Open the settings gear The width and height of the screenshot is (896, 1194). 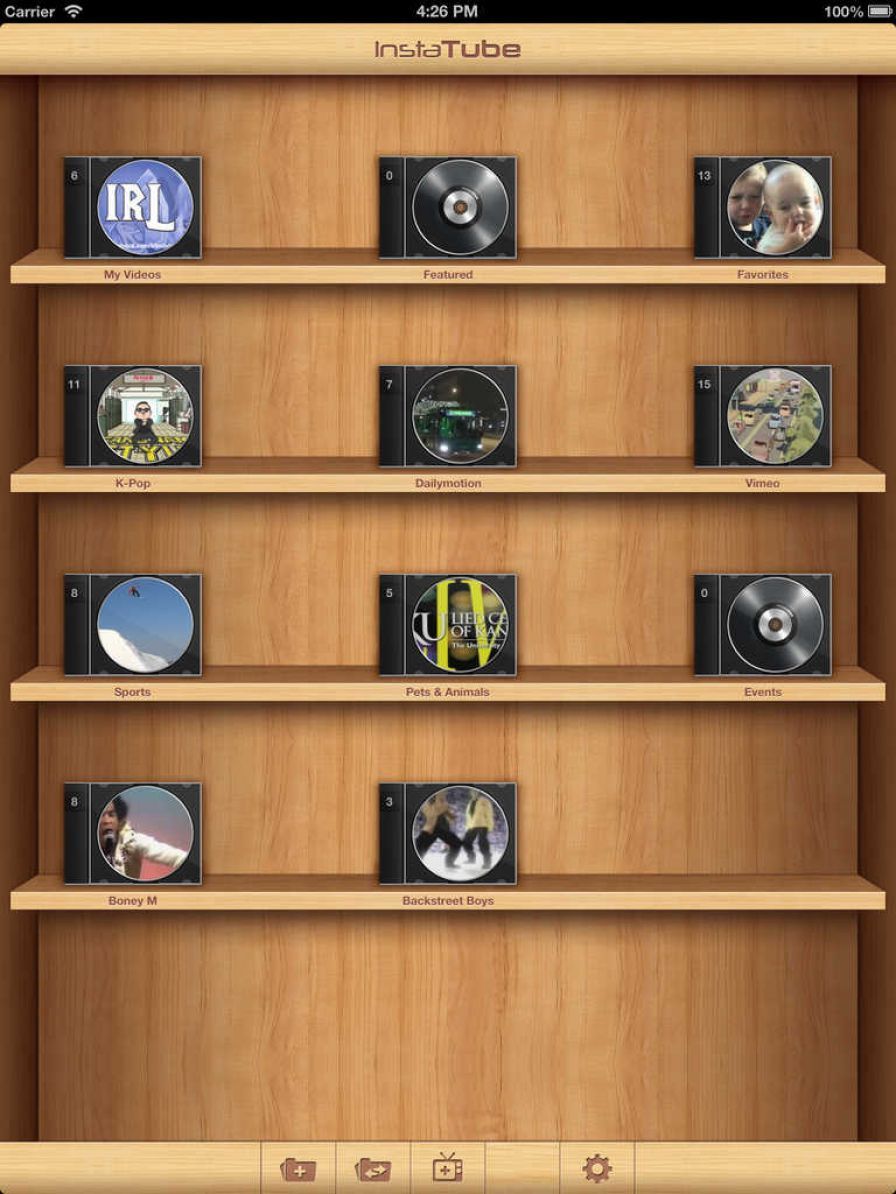[x=597, y=1168]
